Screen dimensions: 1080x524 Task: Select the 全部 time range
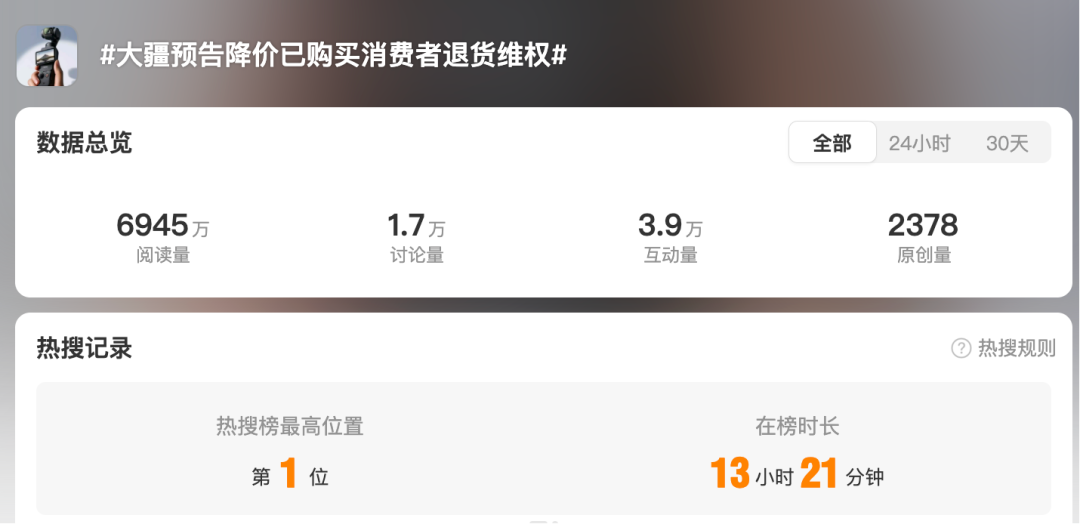coord(832,143)
